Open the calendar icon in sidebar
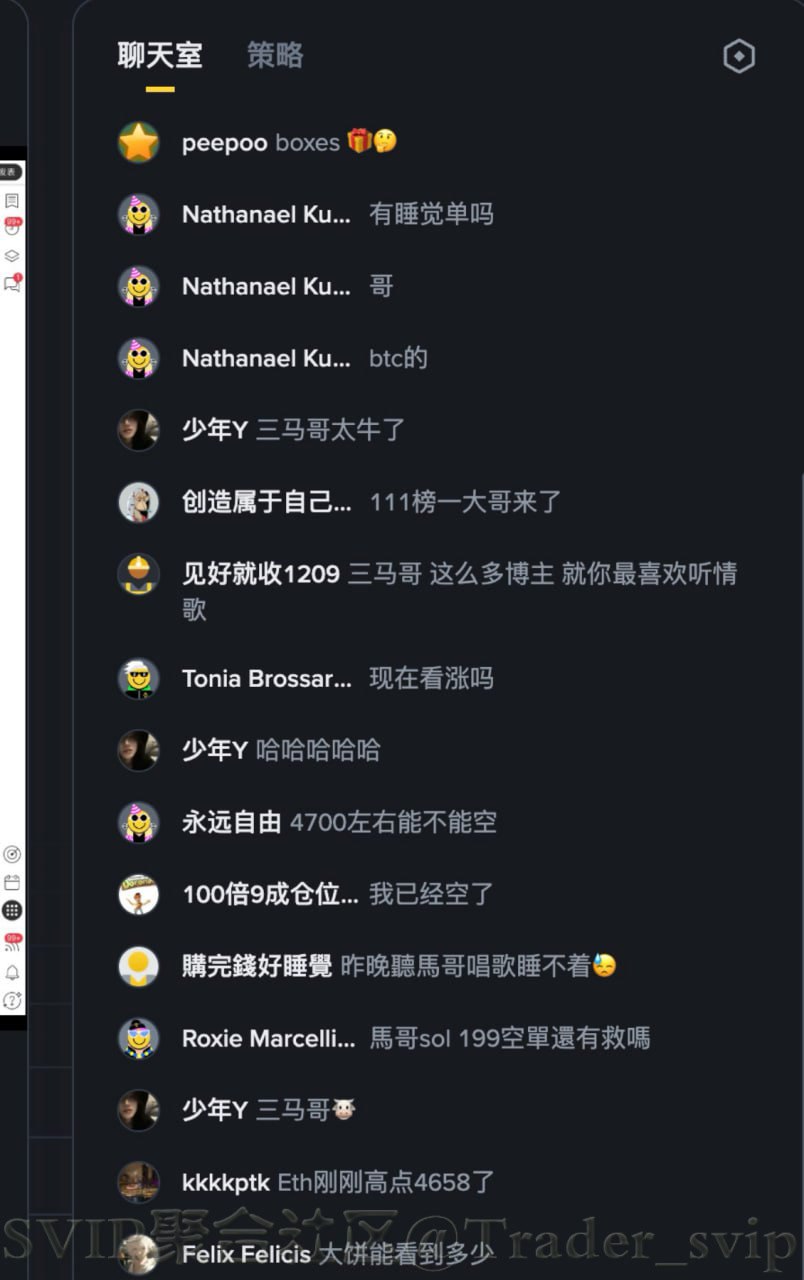The image size is (804, 1280). 12,882
